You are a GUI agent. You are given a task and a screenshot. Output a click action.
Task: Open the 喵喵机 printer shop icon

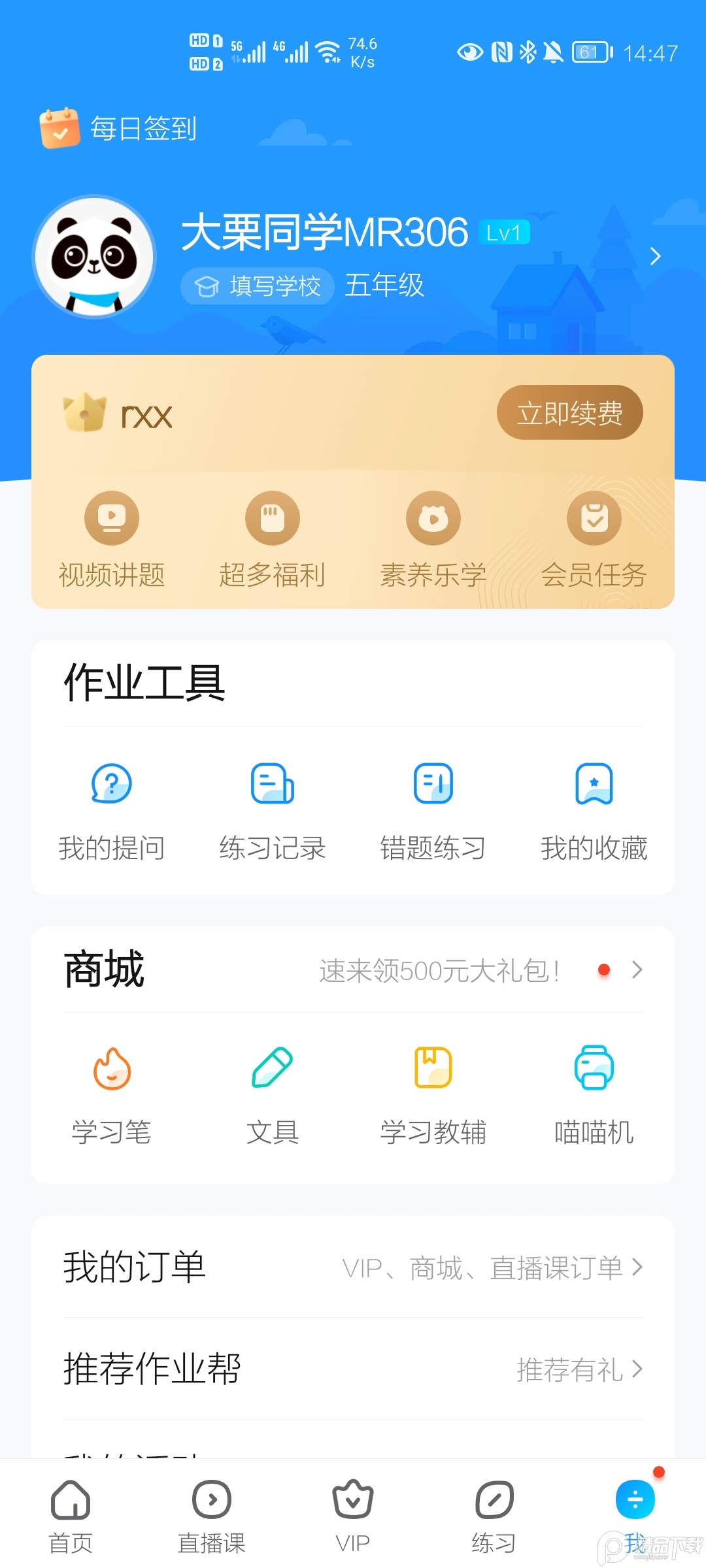(594, 1094)
